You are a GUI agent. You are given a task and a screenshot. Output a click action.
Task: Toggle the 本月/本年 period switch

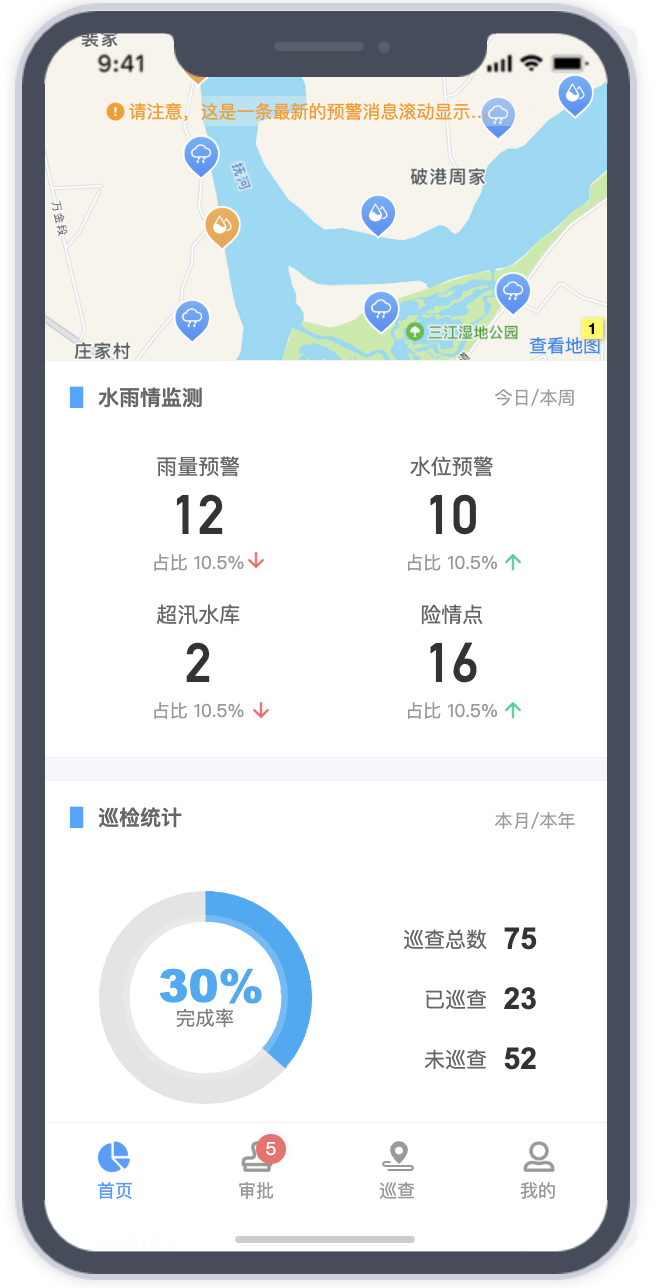(535, 821)
